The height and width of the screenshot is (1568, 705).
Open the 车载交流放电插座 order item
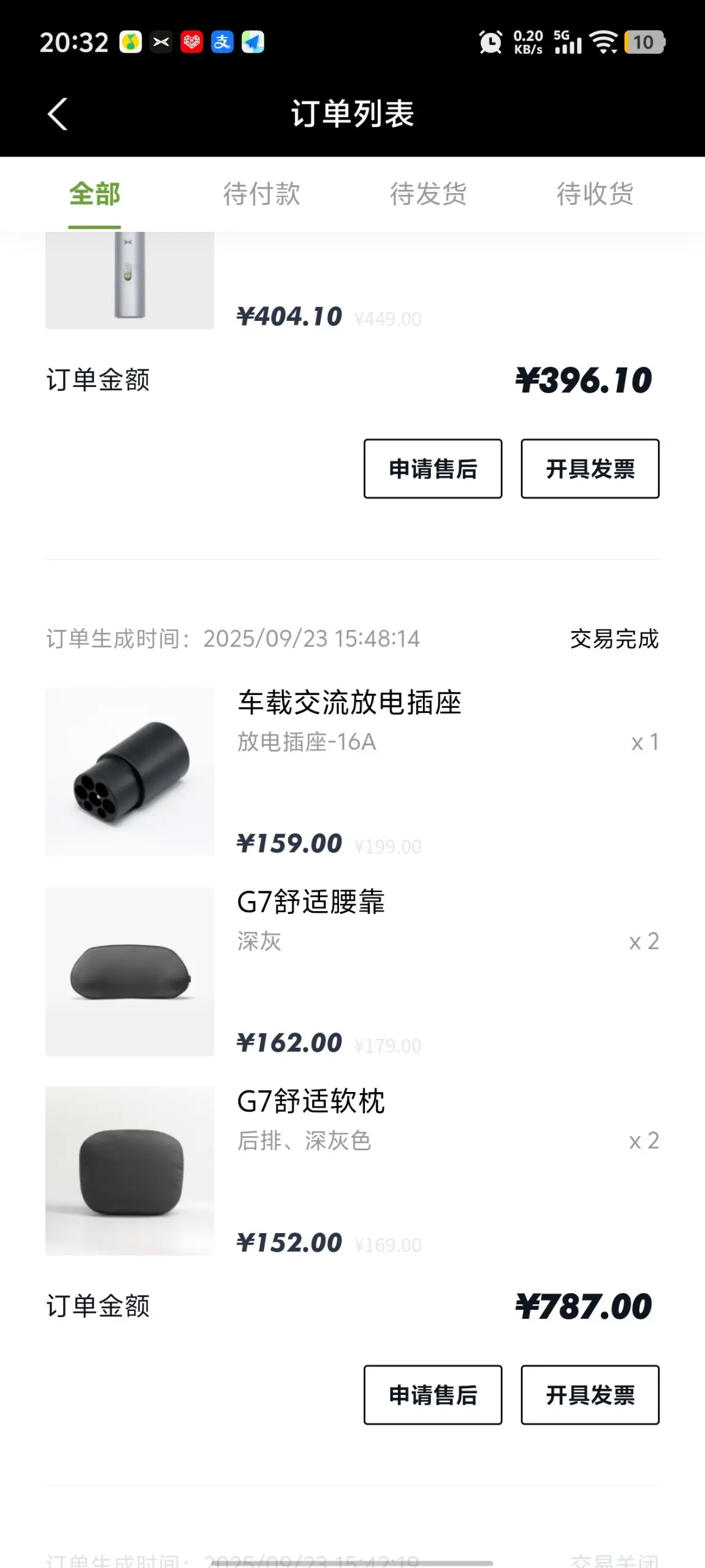tap(349, 703)
